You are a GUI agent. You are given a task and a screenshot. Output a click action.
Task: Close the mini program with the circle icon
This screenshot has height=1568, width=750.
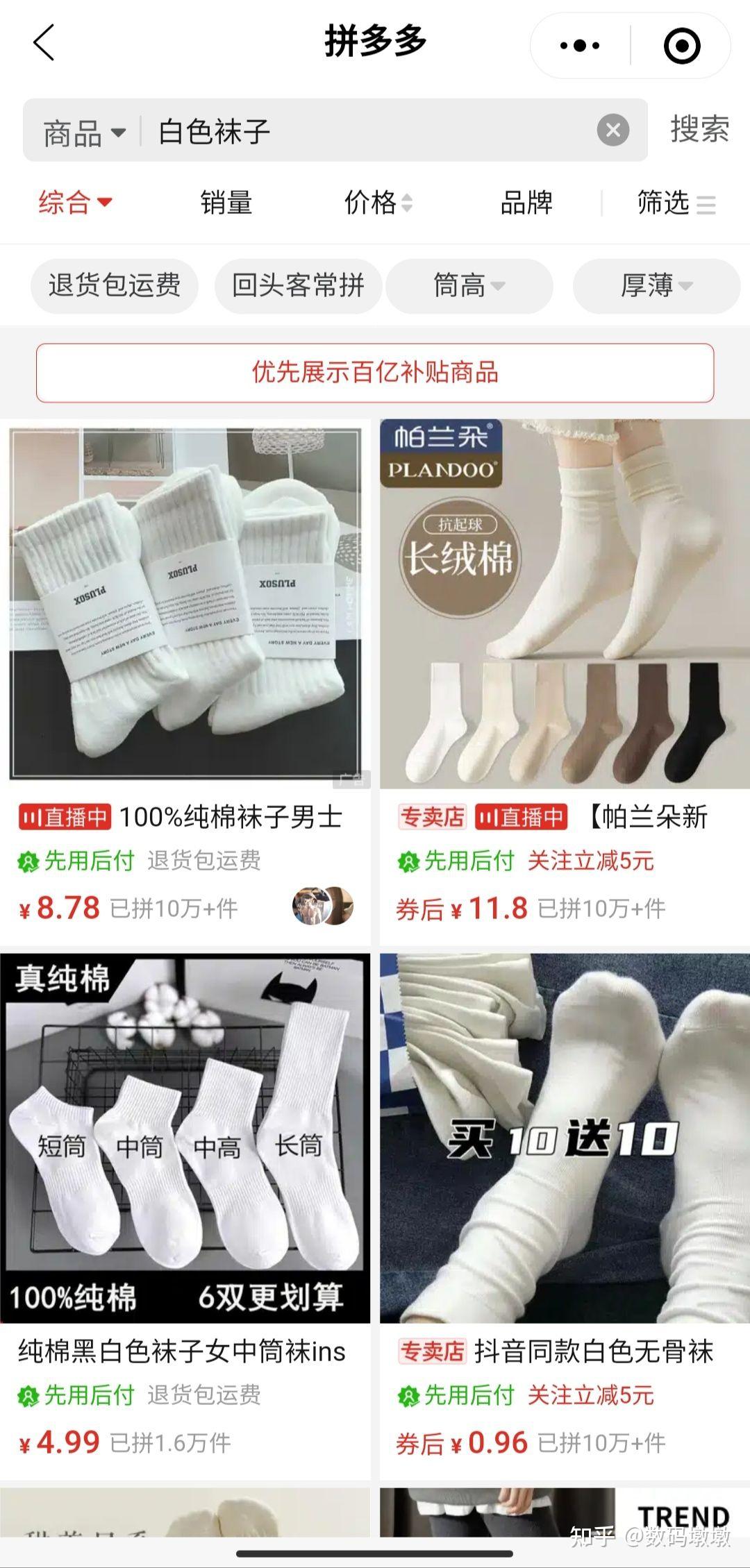click(x=681, y=46)
